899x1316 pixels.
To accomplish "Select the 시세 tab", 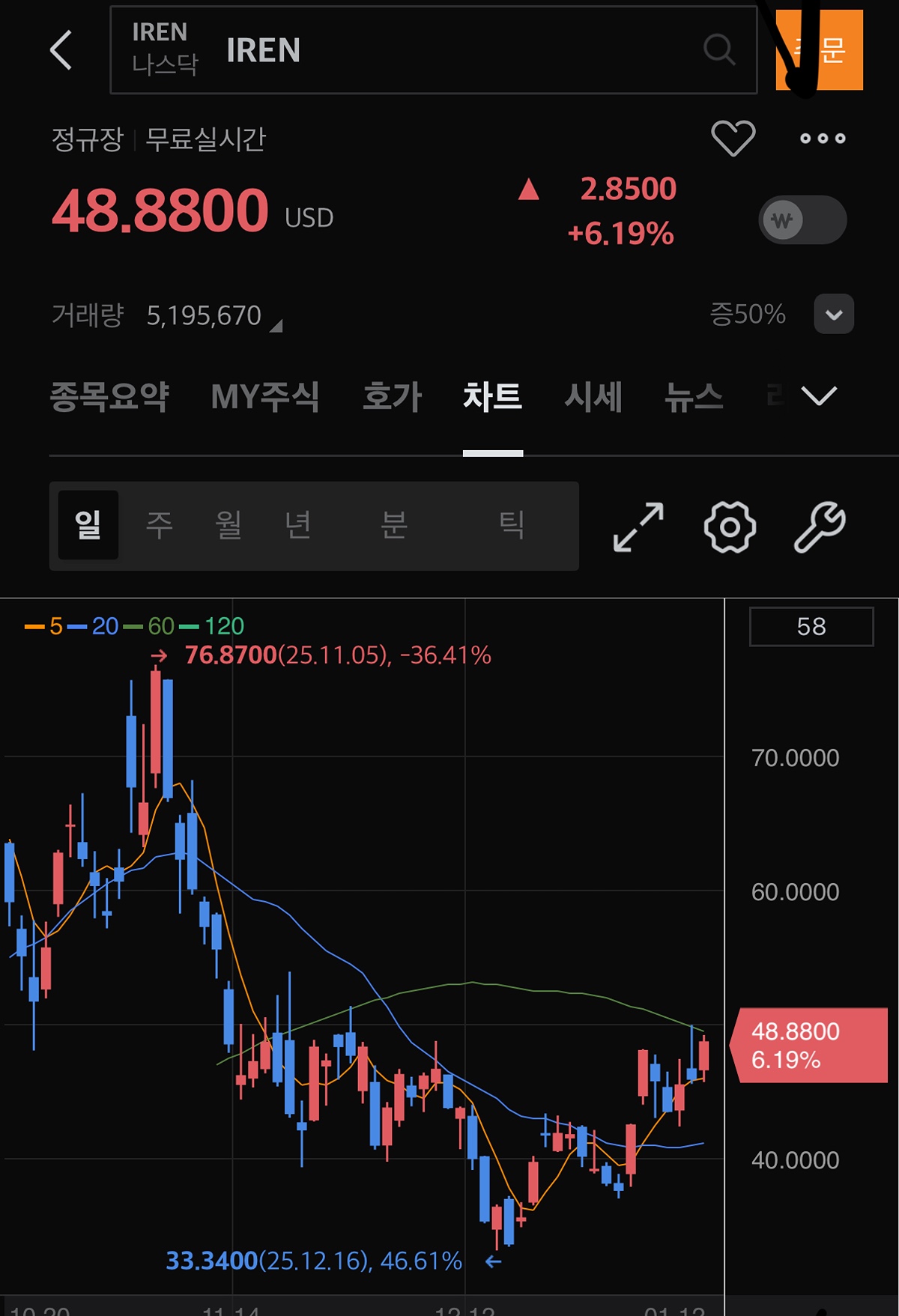I will pos(593,396).
